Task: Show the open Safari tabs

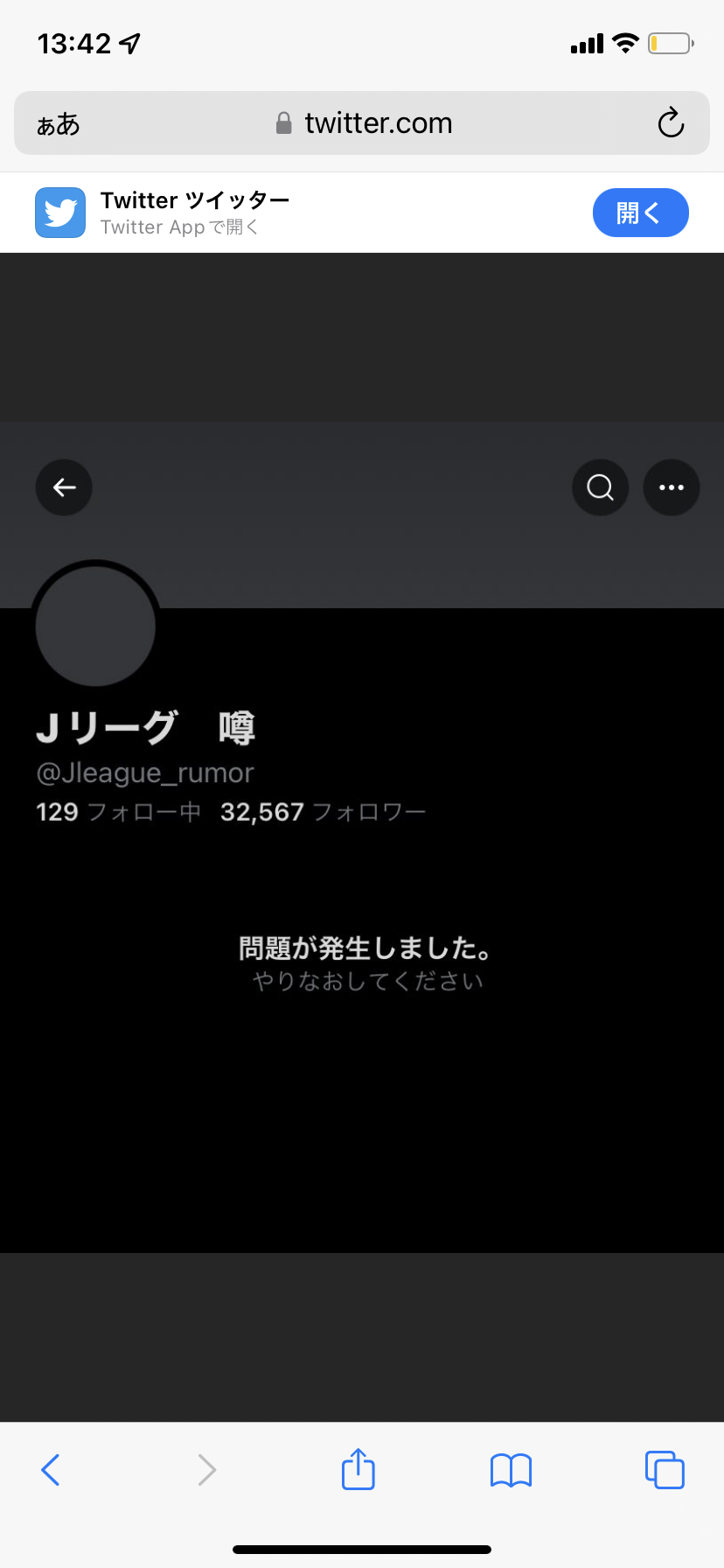Action: tap(664, 1469)
